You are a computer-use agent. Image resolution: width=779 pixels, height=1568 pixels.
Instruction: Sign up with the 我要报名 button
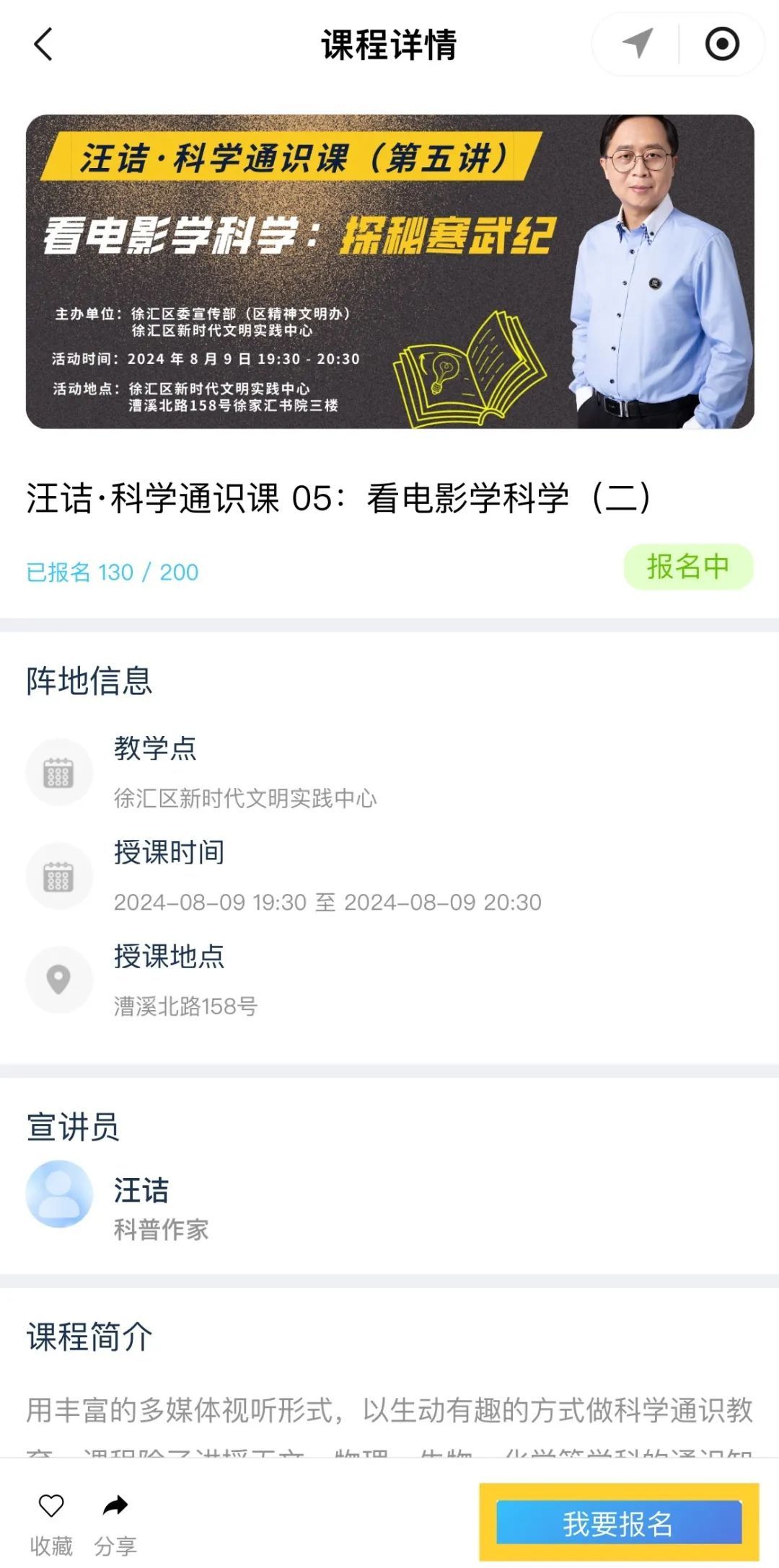(x=618, y=1523)
